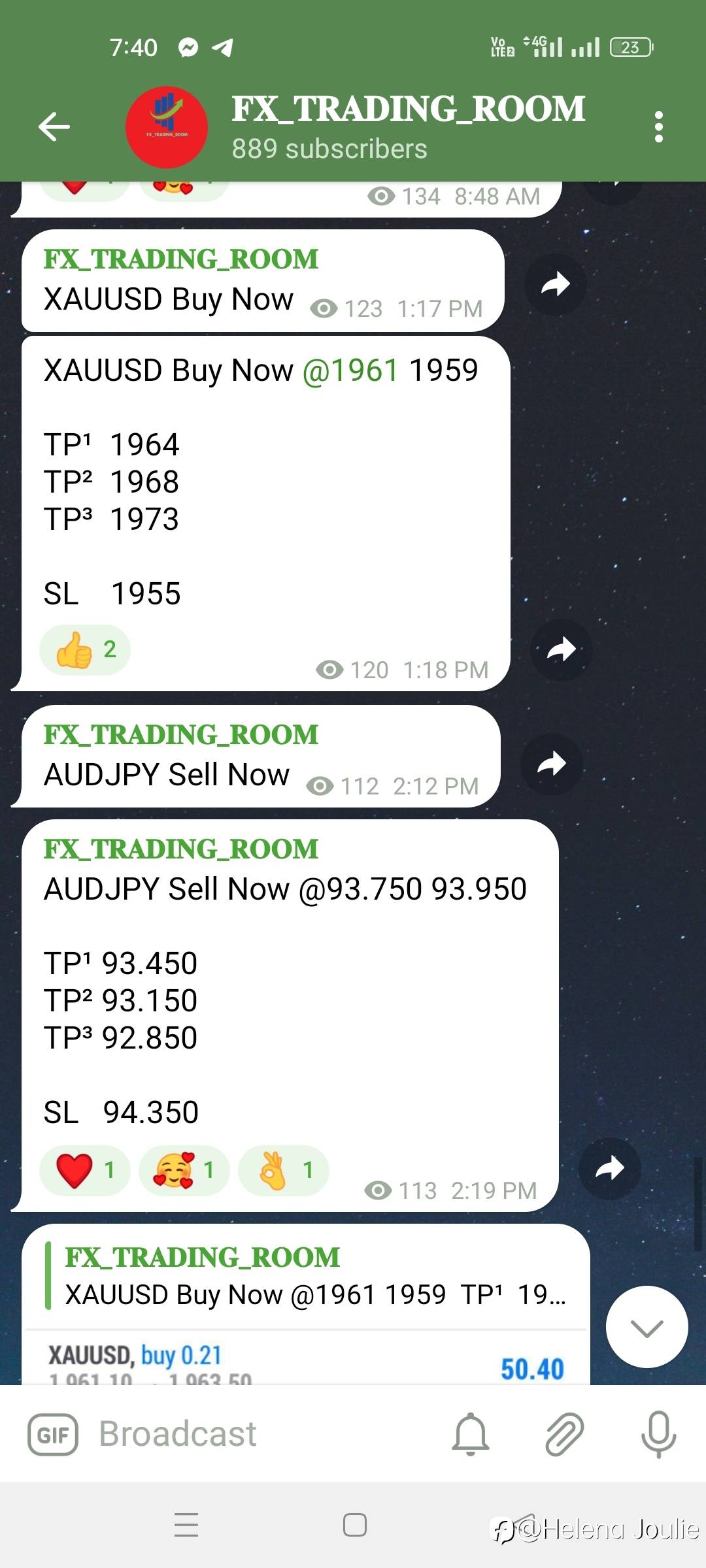React with red heart on the AUDJPY signal
Image resolution: width=706 pixels, height=1568 pixels.
(x=85, y=1170)
